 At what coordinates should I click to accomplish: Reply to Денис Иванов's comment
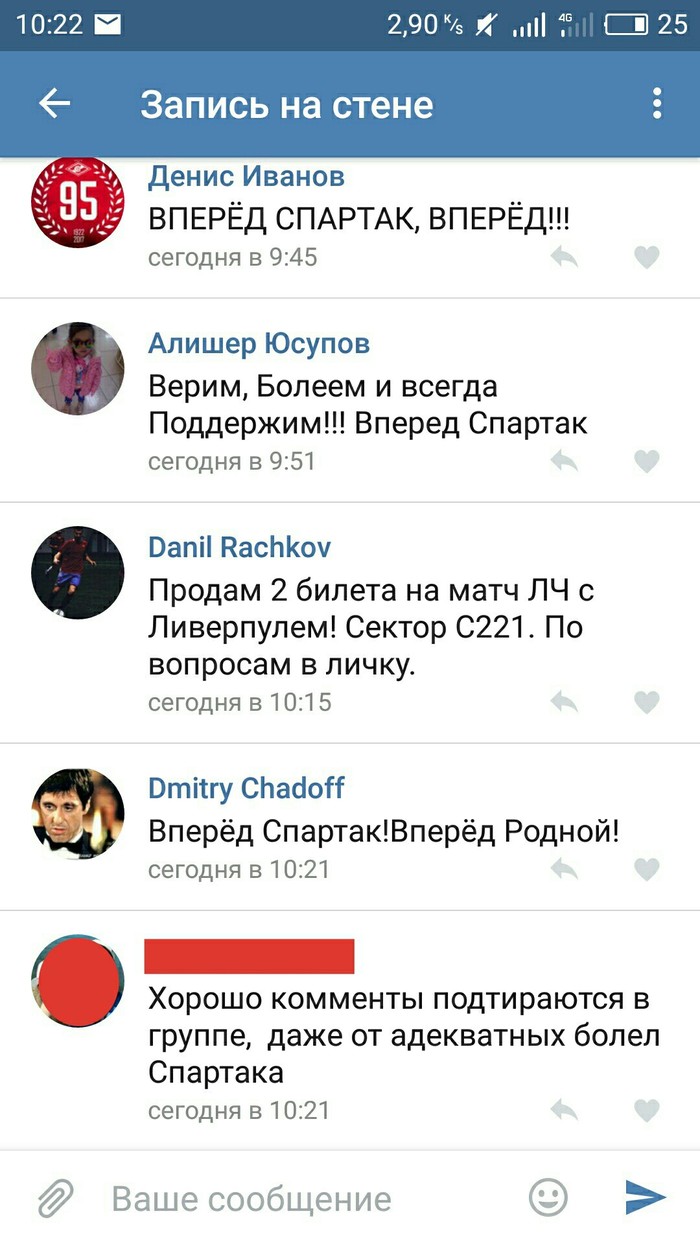pos(564,258)
